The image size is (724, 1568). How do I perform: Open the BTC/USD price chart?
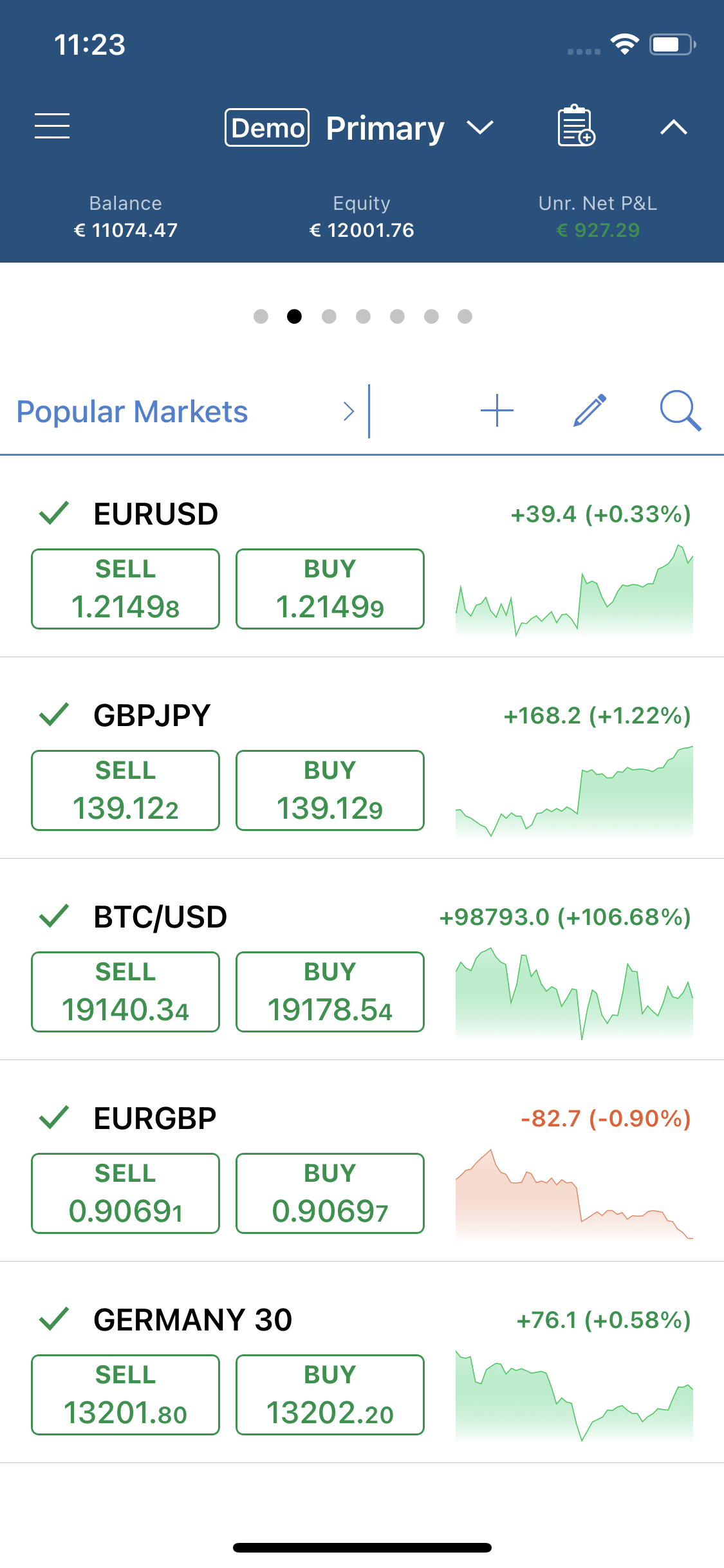574,993
